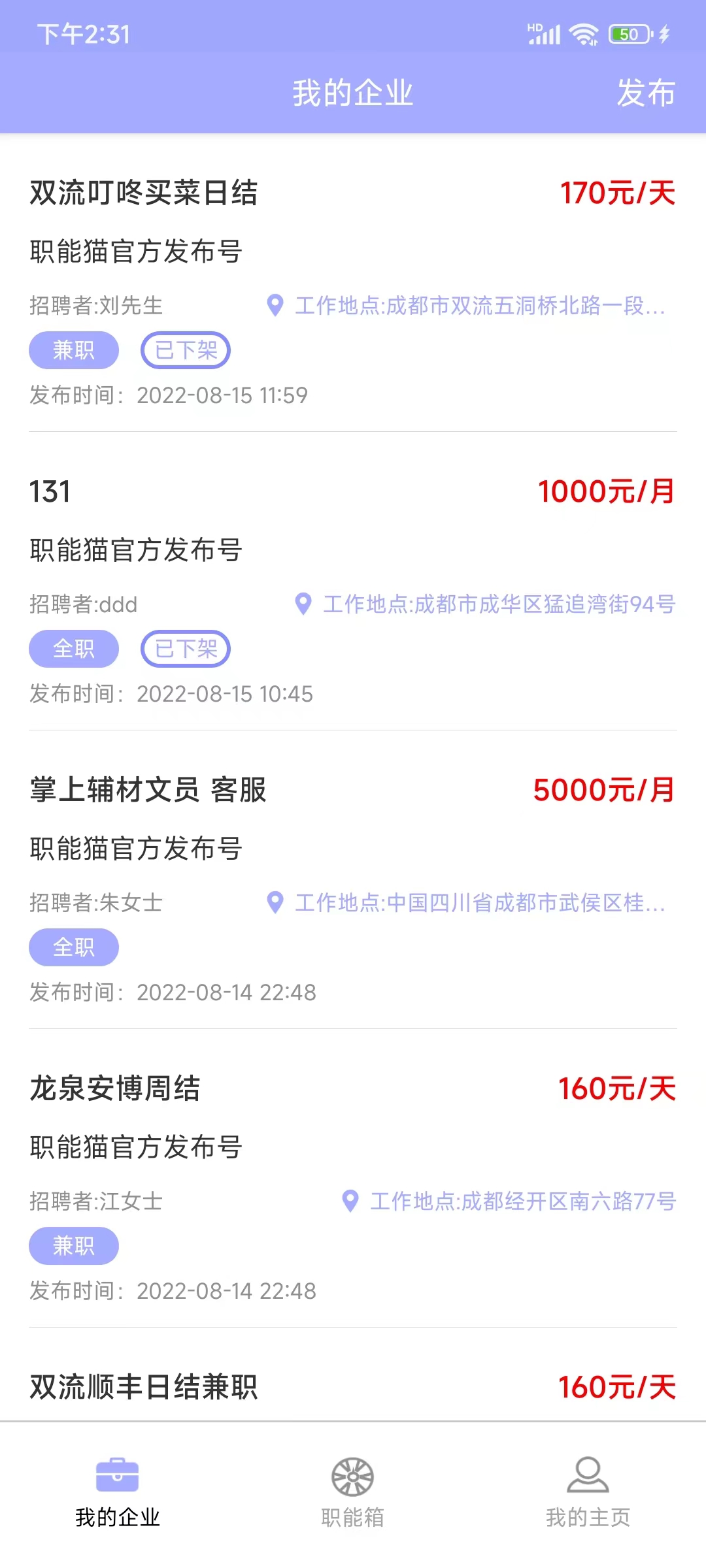Click the location pin for 成都经开区南六路77号
Image resolution: width=706 pixels, height=1568 pixels.
coord(349,1201)
